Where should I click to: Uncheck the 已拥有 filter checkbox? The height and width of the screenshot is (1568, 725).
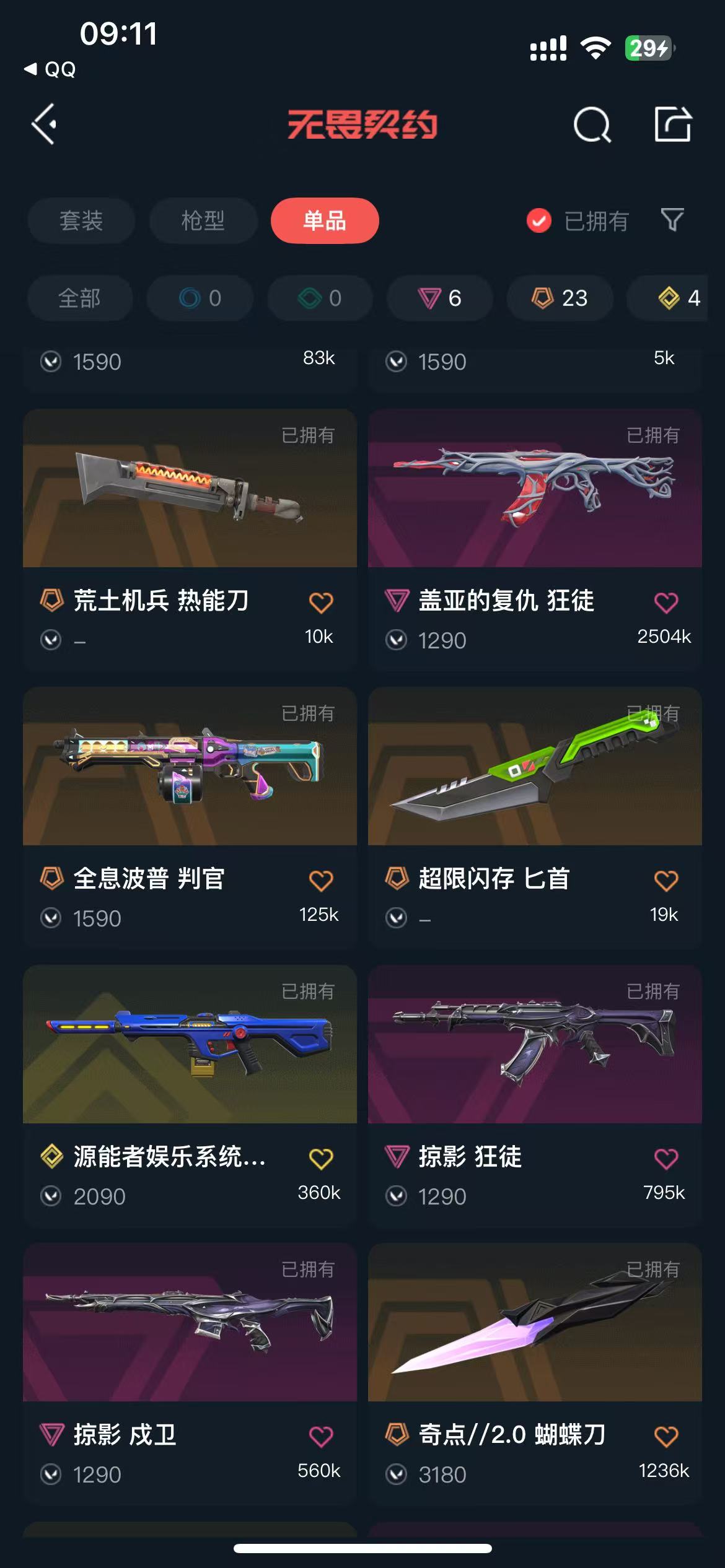click(x=539, y=220)
